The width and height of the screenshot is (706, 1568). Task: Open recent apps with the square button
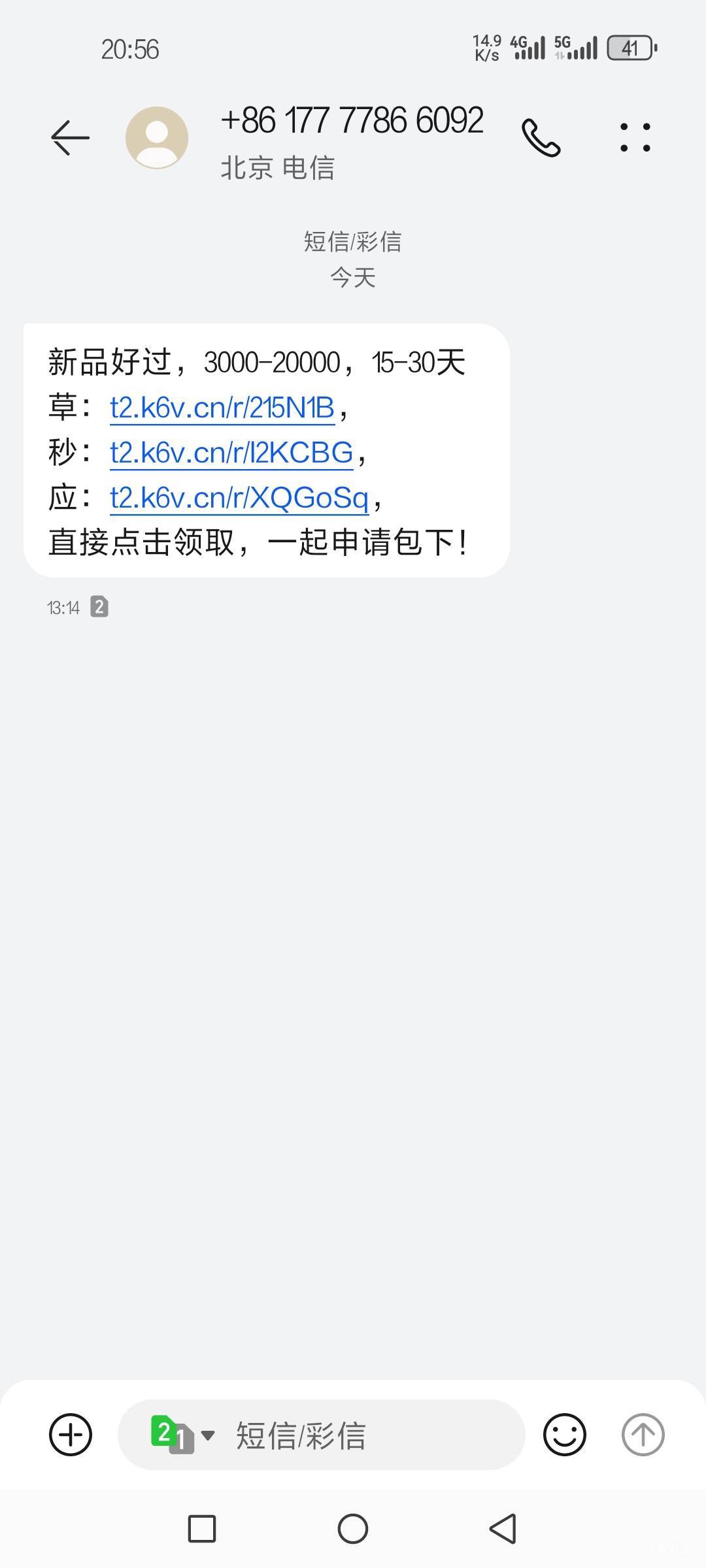click(202, 1529)
